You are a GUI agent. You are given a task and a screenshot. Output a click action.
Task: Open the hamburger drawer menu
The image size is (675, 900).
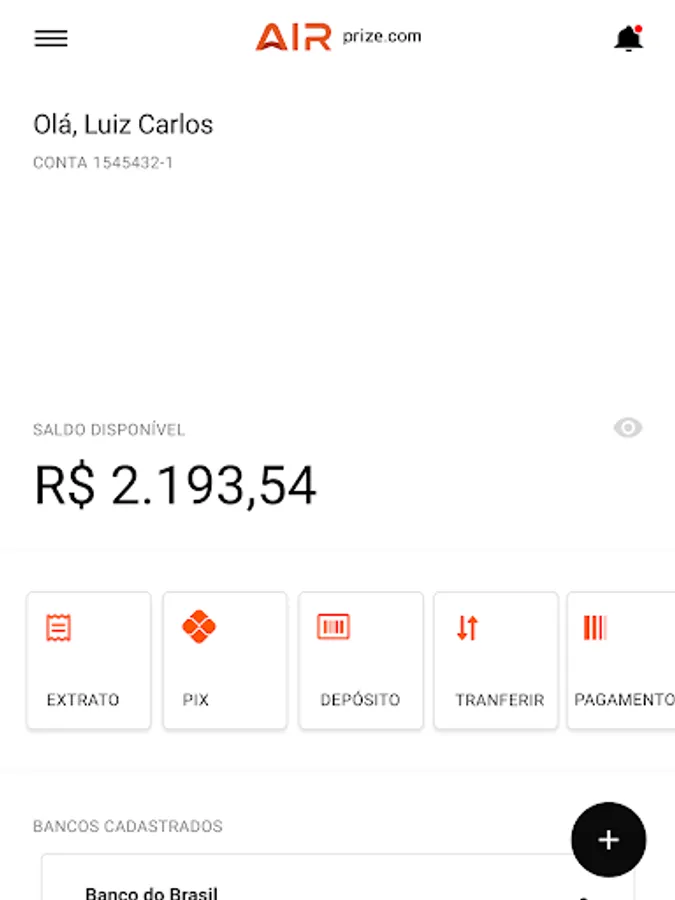(51, 38)
